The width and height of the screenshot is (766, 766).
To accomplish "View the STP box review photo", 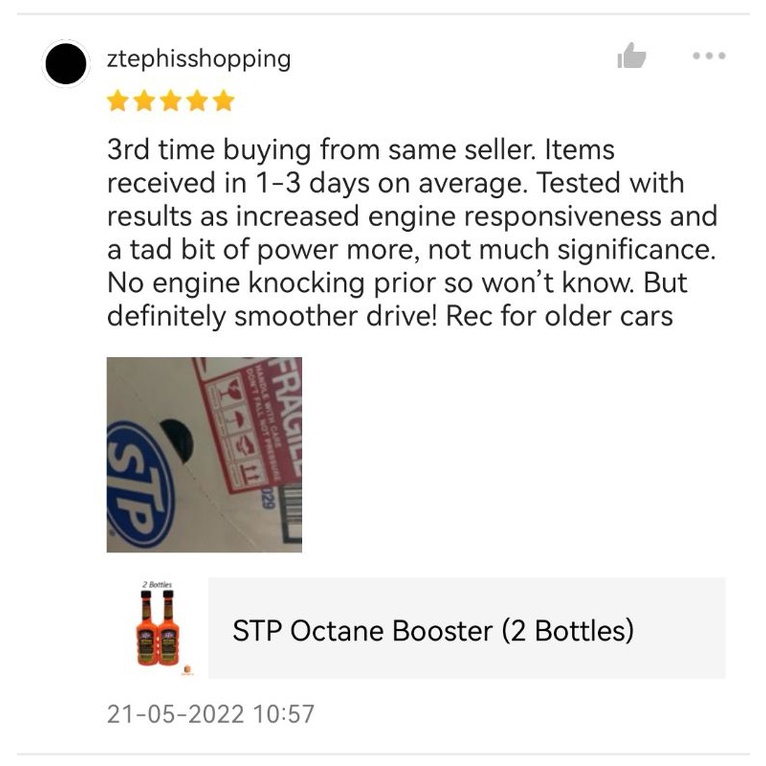I will (x=204, y=454).
